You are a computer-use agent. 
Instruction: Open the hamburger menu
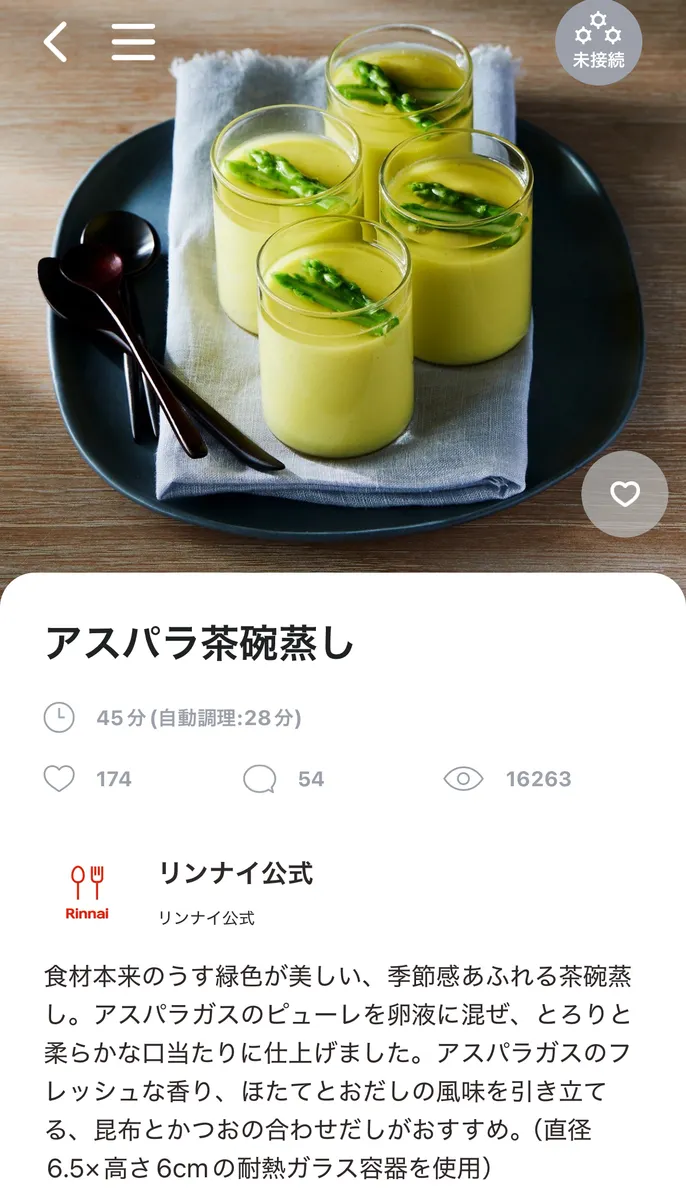pos(133,42)
